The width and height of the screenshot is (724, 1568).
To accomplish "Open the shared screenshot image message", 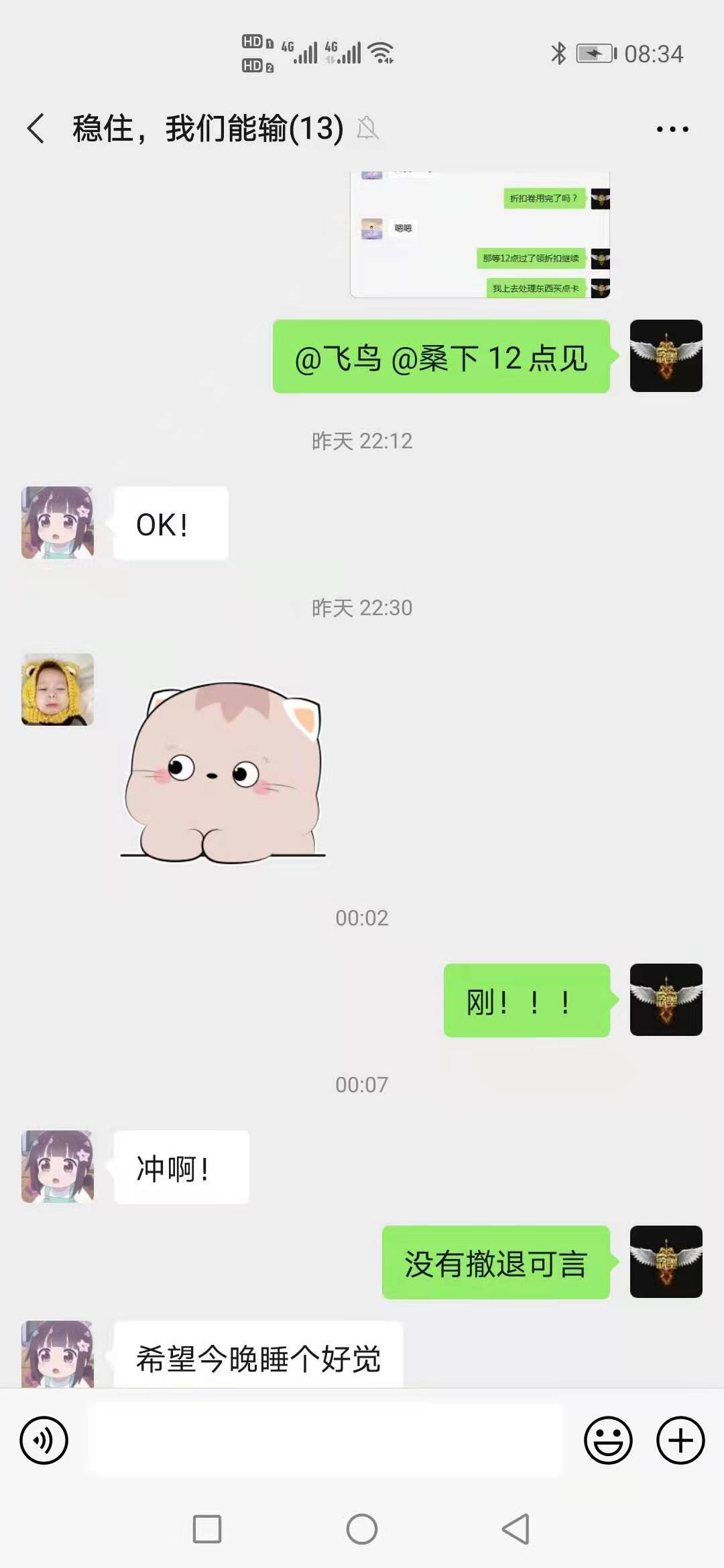I will click(x=479, y=235).
